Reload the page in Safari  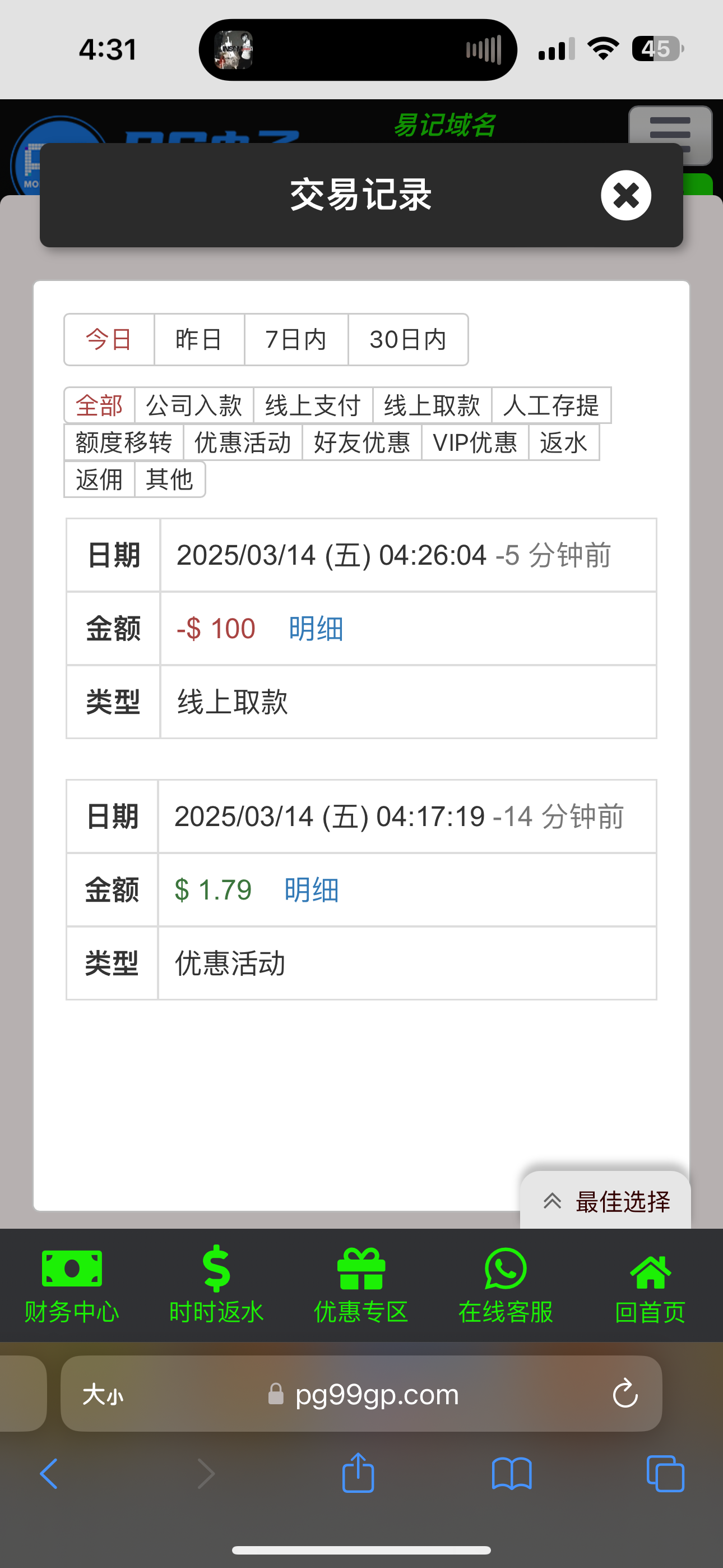coord(624,1394)
